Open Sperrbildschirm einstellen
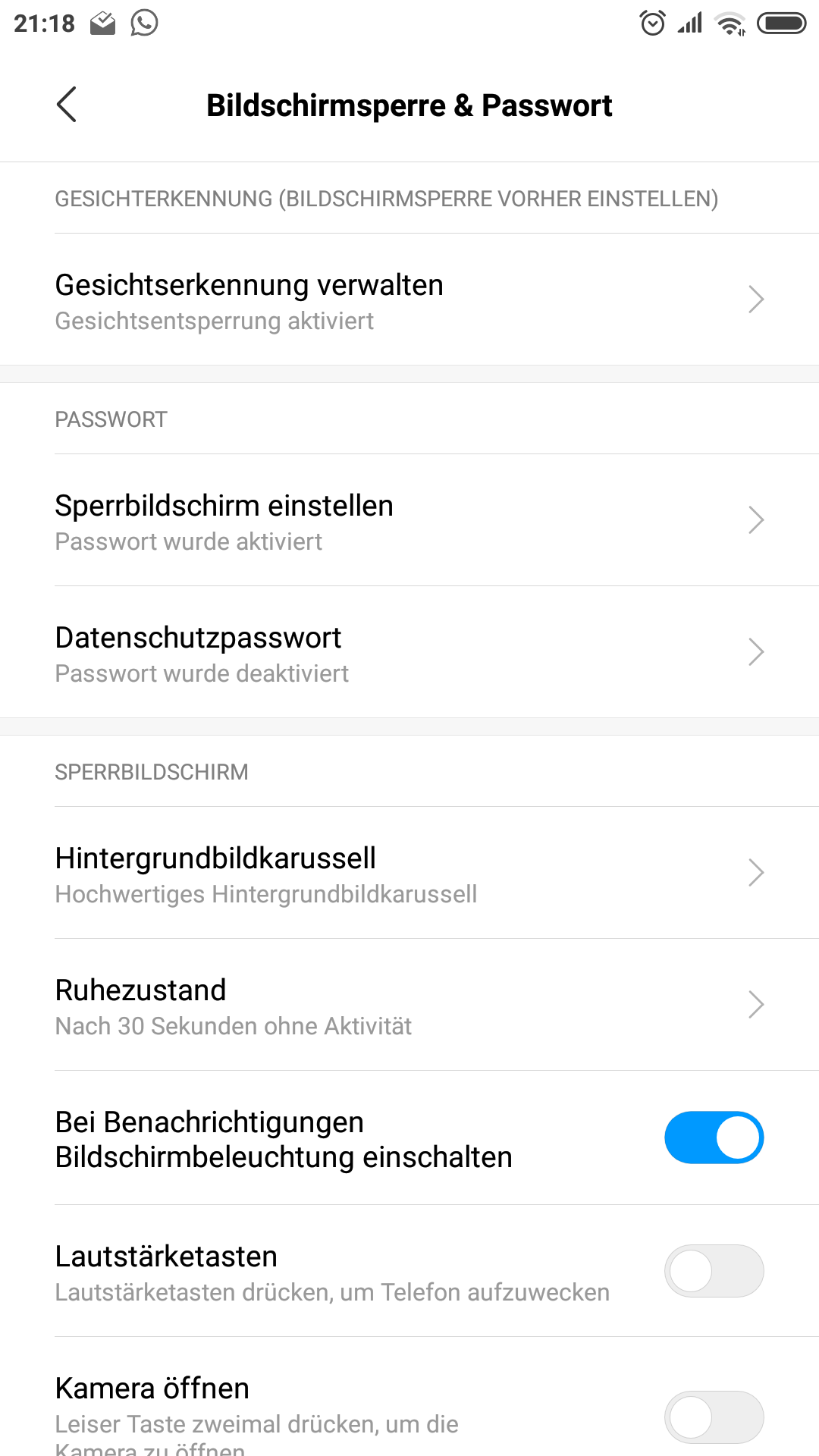819x1456 pixels. point(409,520)
